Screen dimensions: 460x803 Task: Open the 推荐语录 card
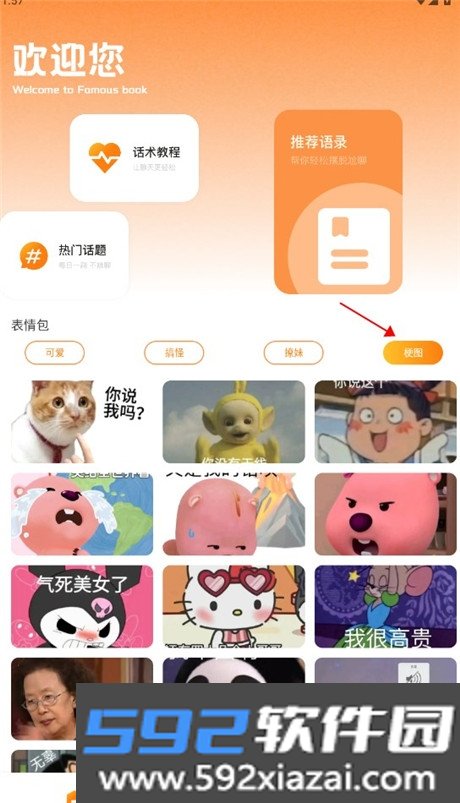click(x=338, y=202)
